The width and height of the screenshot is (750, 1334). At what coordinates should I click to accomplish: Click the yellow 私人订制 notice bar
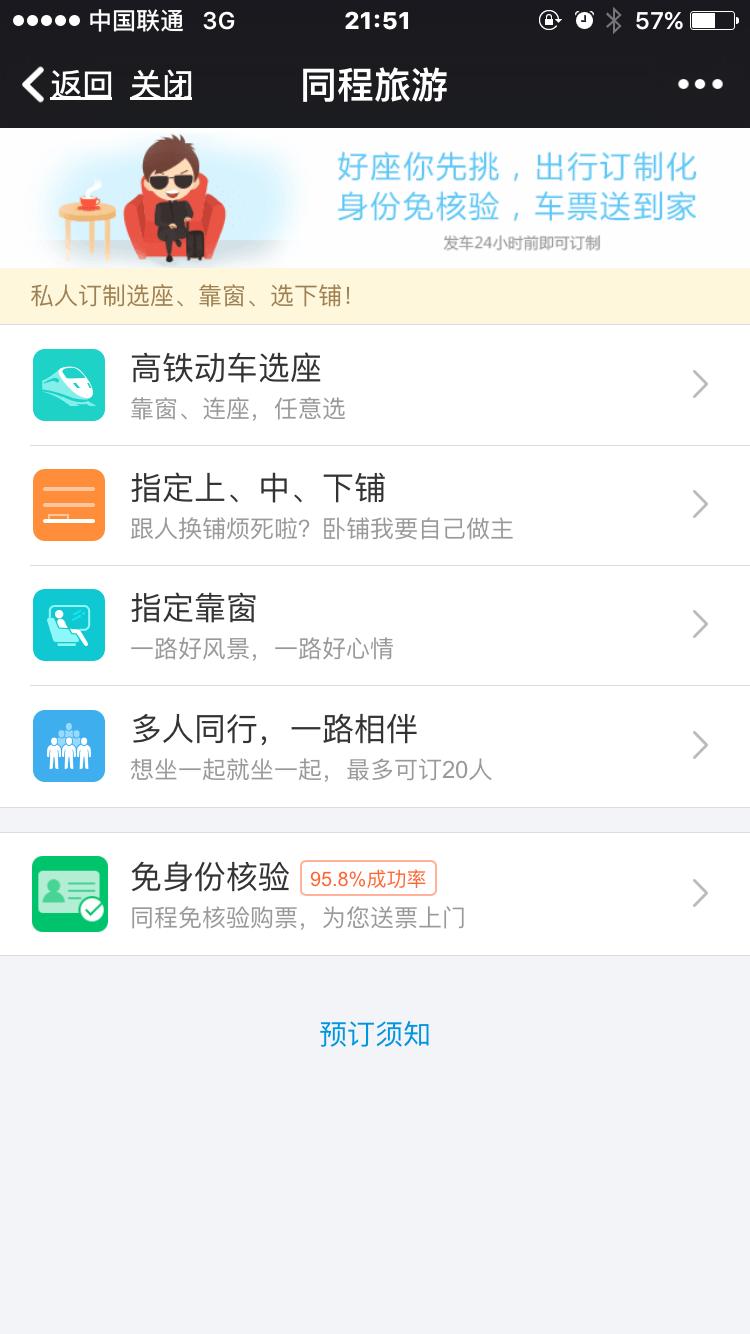[375, 297]
